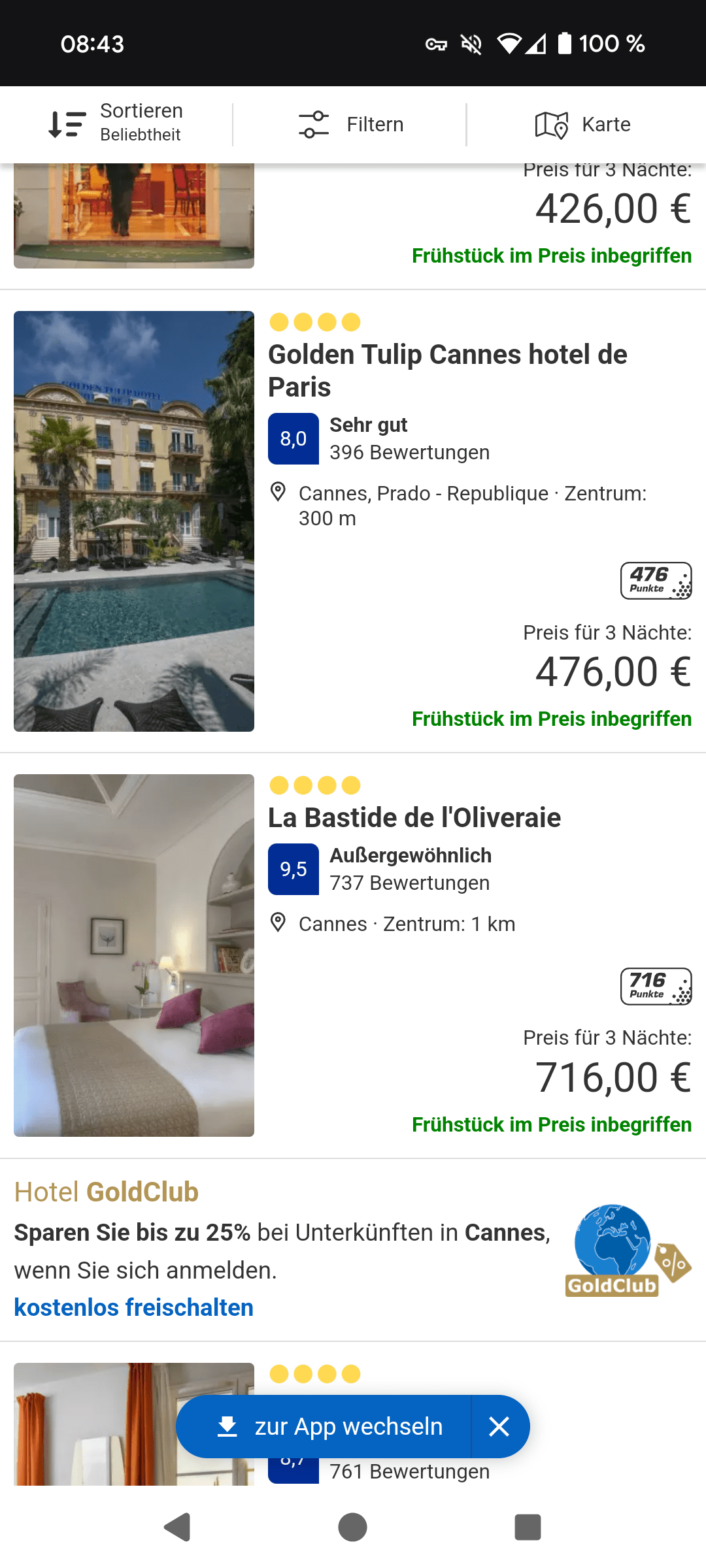Dismiss the app switch banner
Viewport: 706px width, 1568px height.
coord(499,1426)
